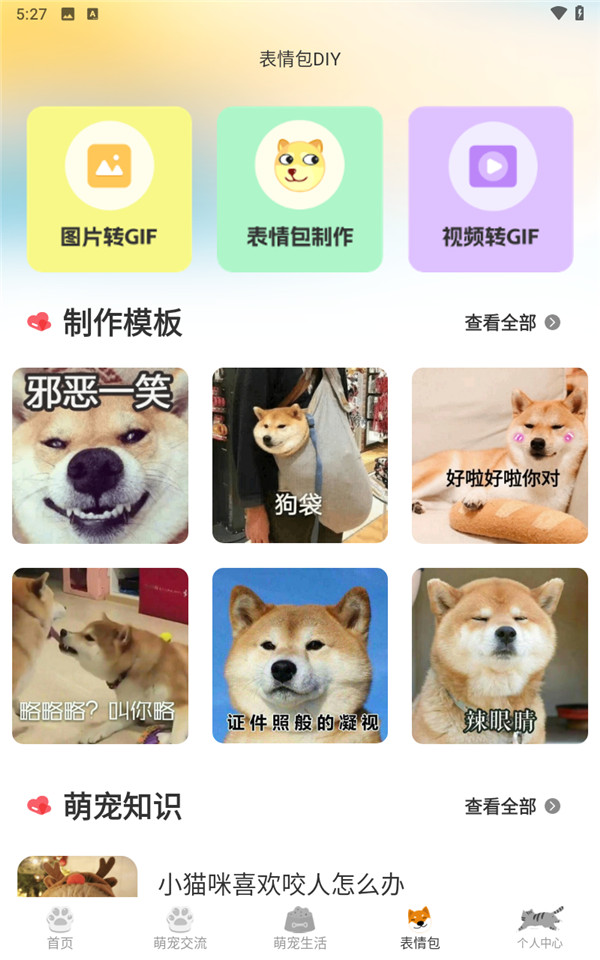Tap the 表情包 tab
Image resolution: width=600 pixels, height=960 pixels.
[x=420, y=927]
